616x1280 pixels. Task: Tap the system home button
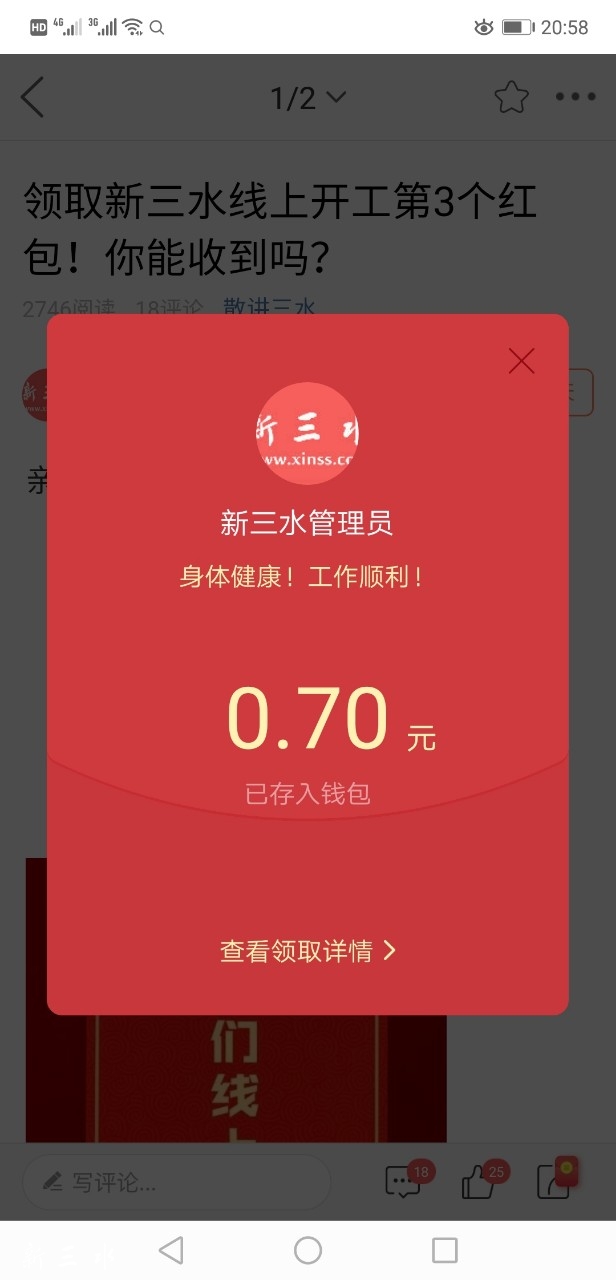tap(308, 1249)
